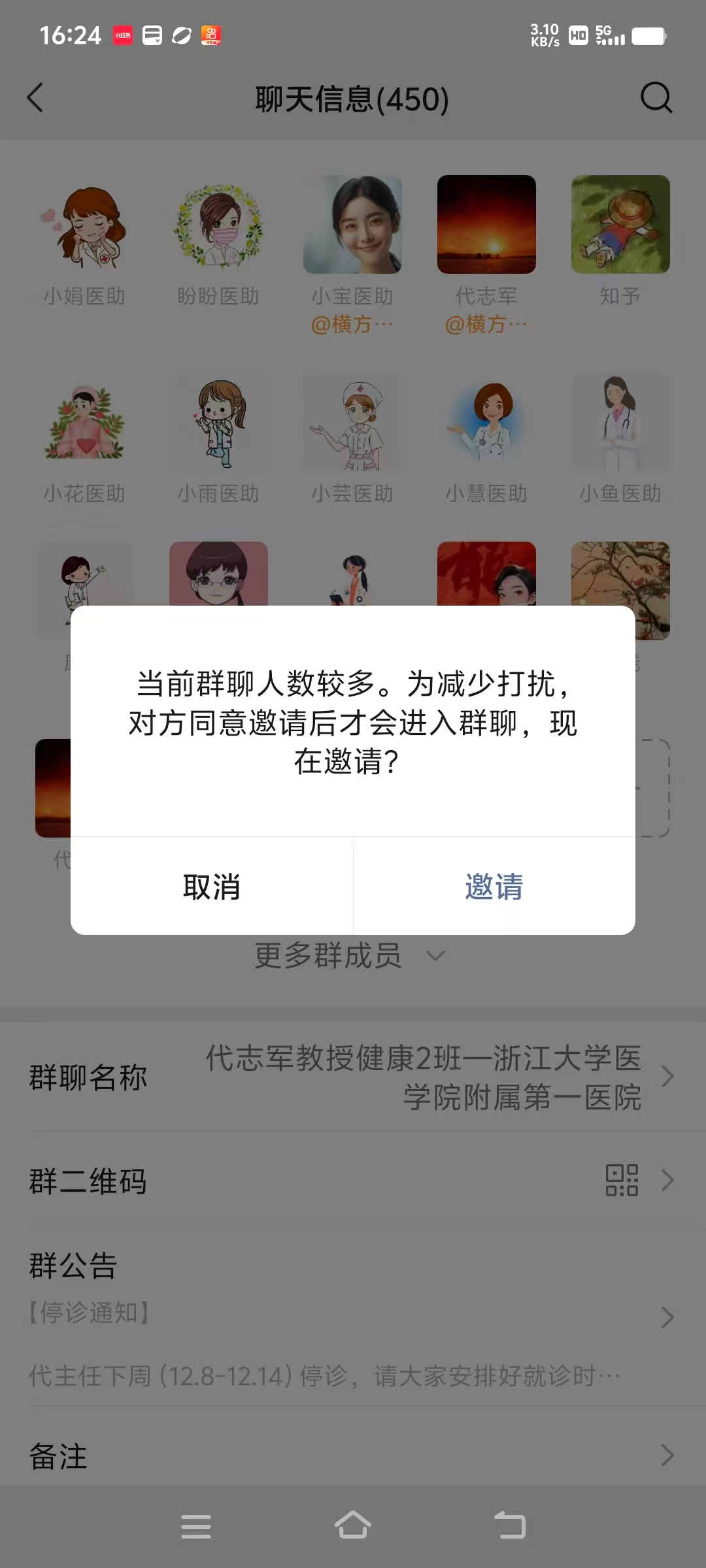Open the search icon in top bar

[656, 98]
